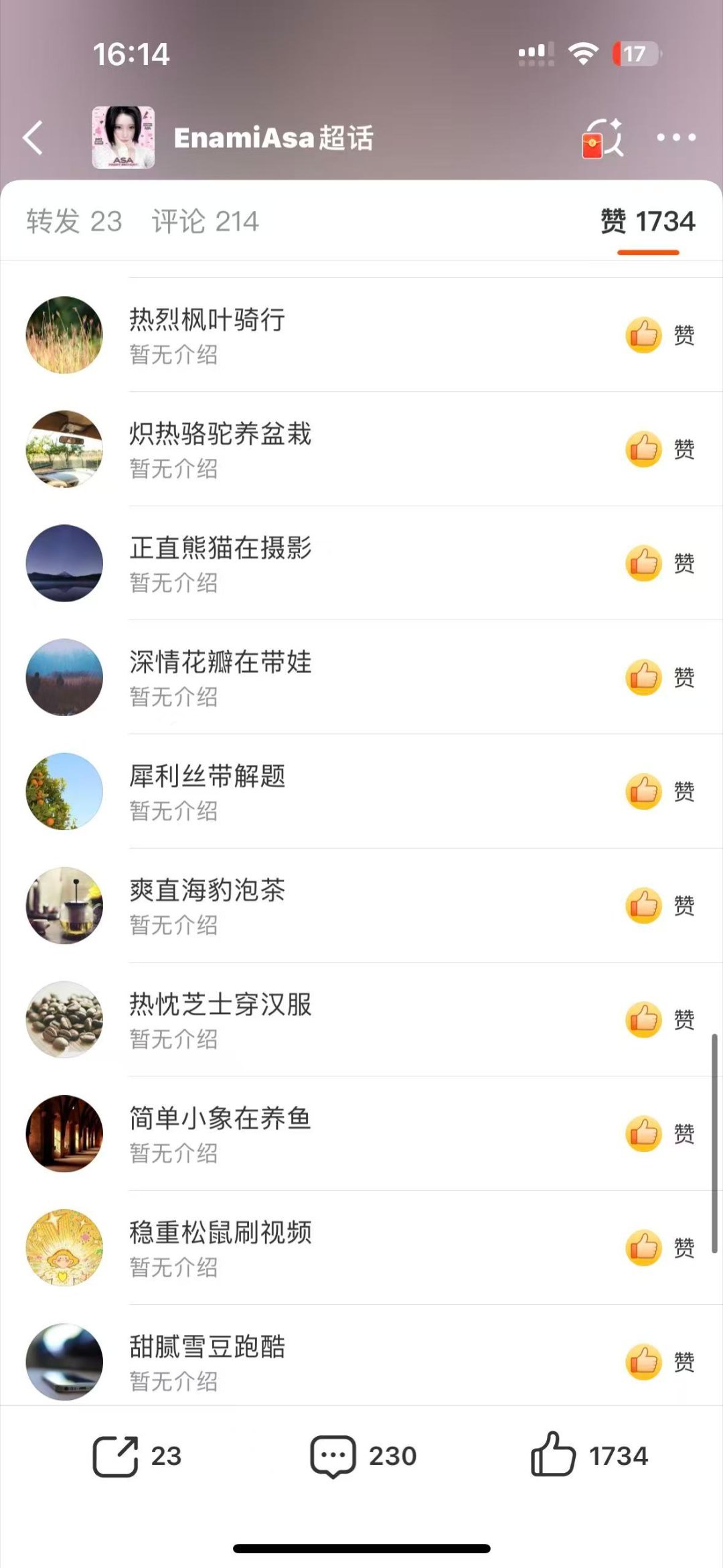This screenshot has height=1568, width=723.
Task: Open comments from the bottom bar
Action: pyautogui.click(x=333, y=1456)
